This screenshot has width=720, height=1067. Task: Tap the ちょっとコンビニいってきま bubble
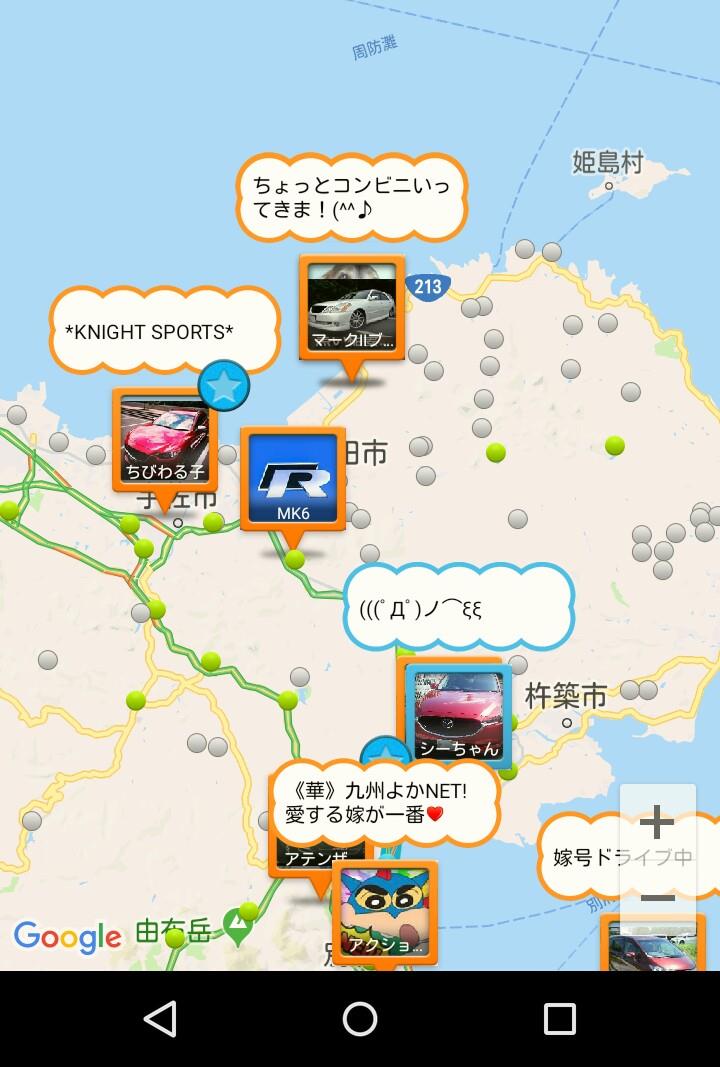point(351,197)
